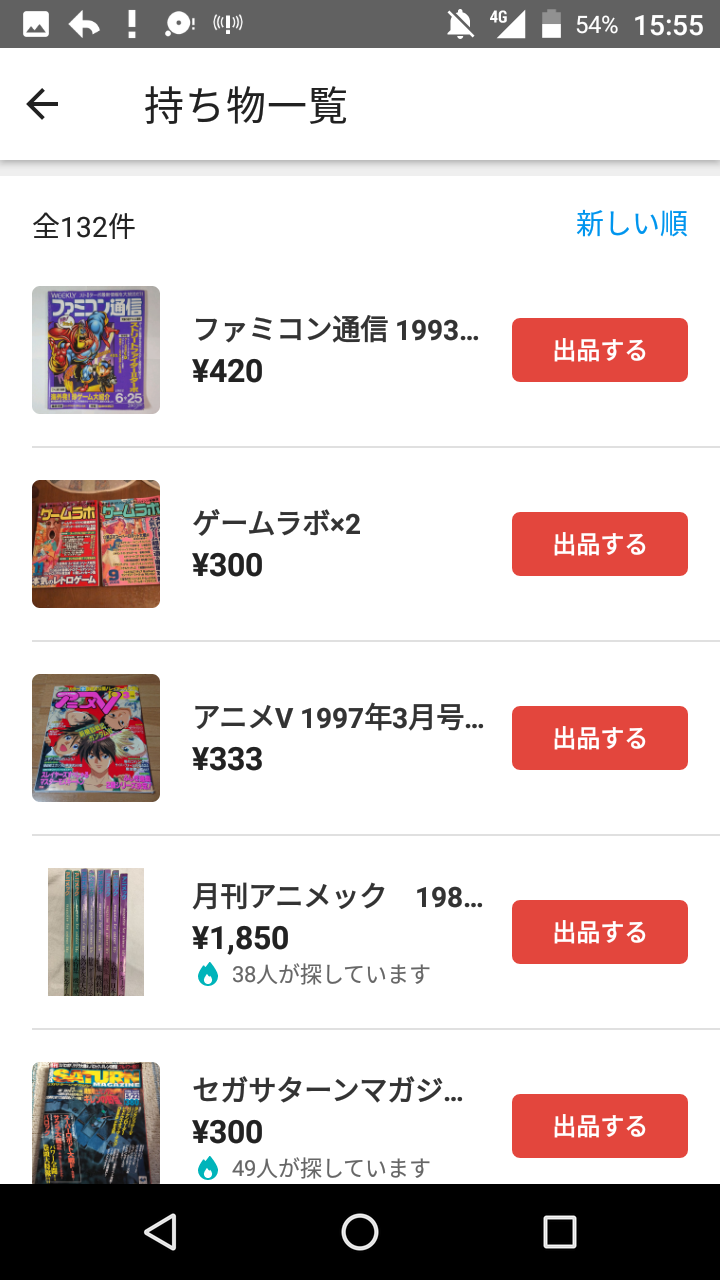List the ゲームラボ×2 item for sale
720x1280 pixels.
click(x=600, y=544)
